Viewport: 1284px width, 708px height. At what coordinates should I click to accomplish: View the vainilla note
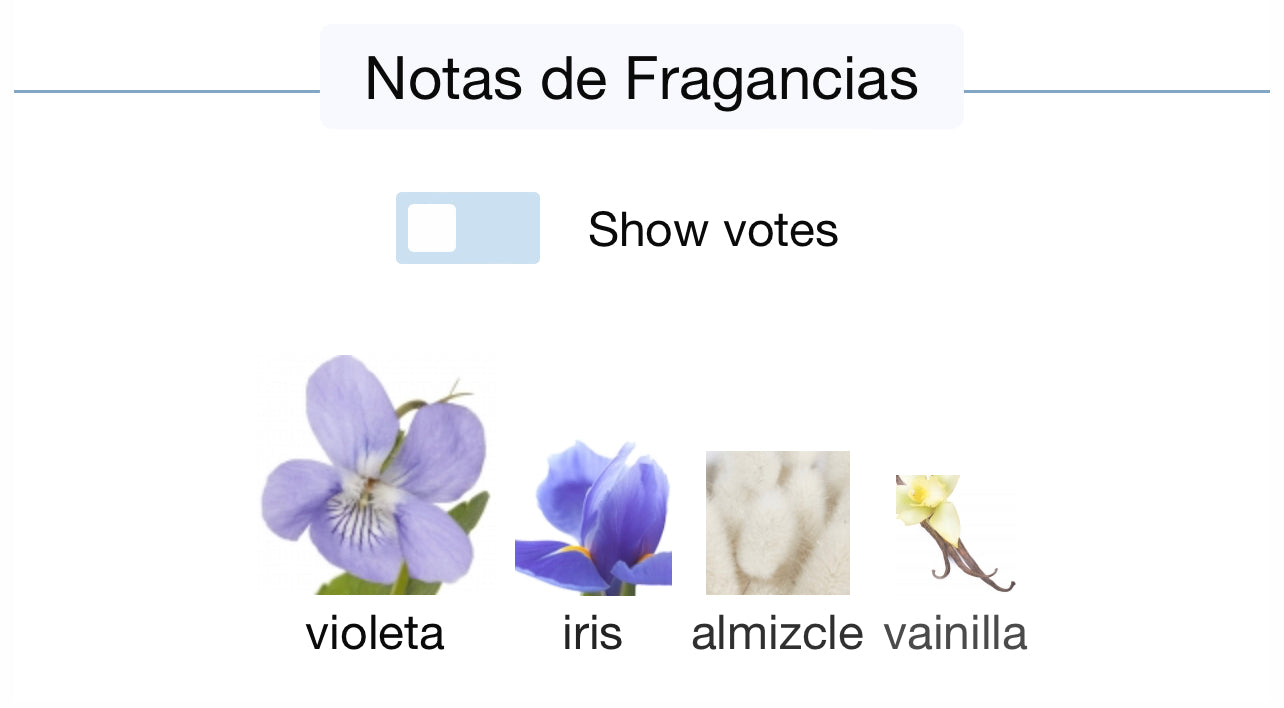955,533
